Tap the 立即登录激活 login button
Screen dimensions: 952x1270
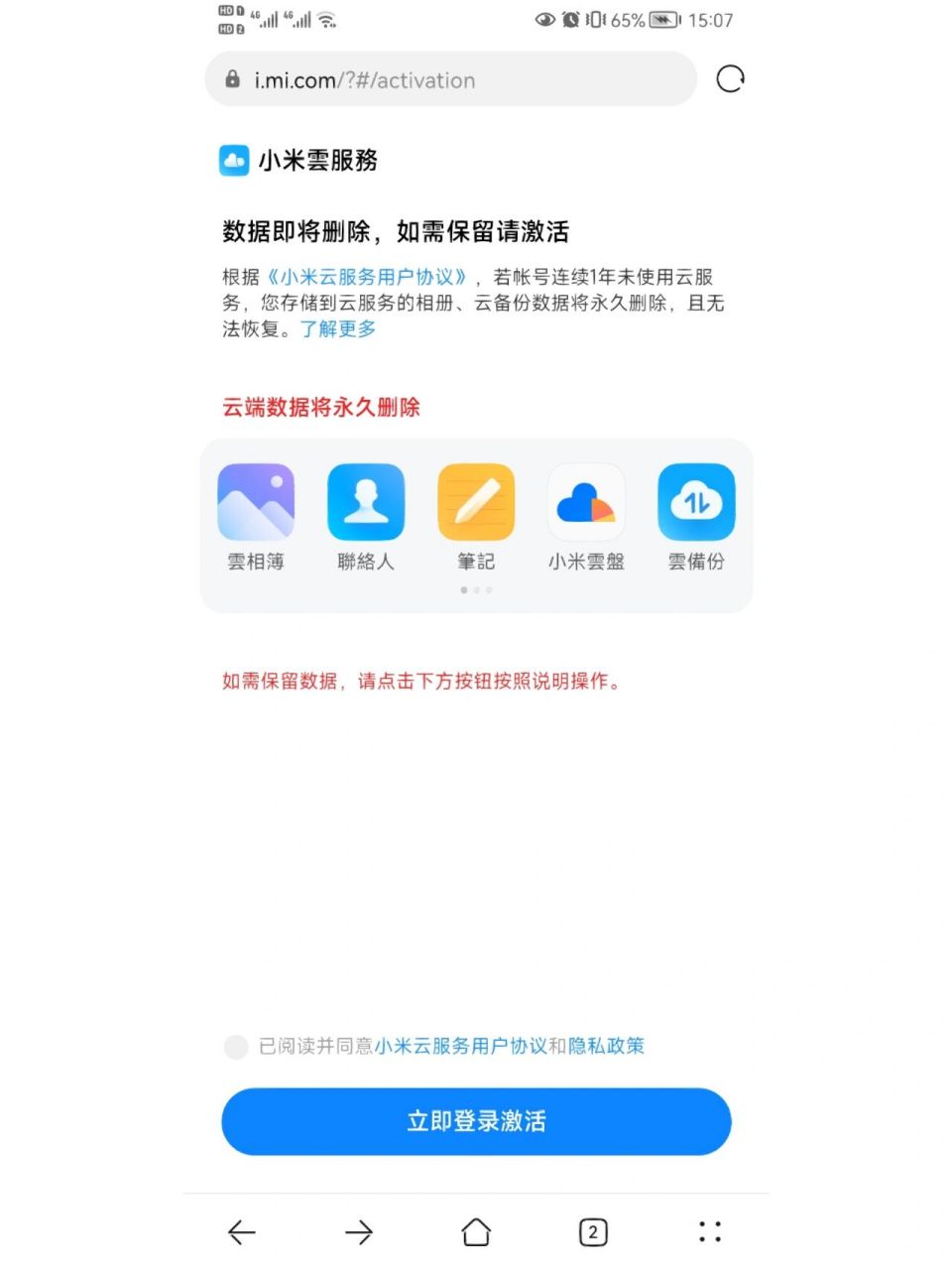click(x=475, y=1121)
